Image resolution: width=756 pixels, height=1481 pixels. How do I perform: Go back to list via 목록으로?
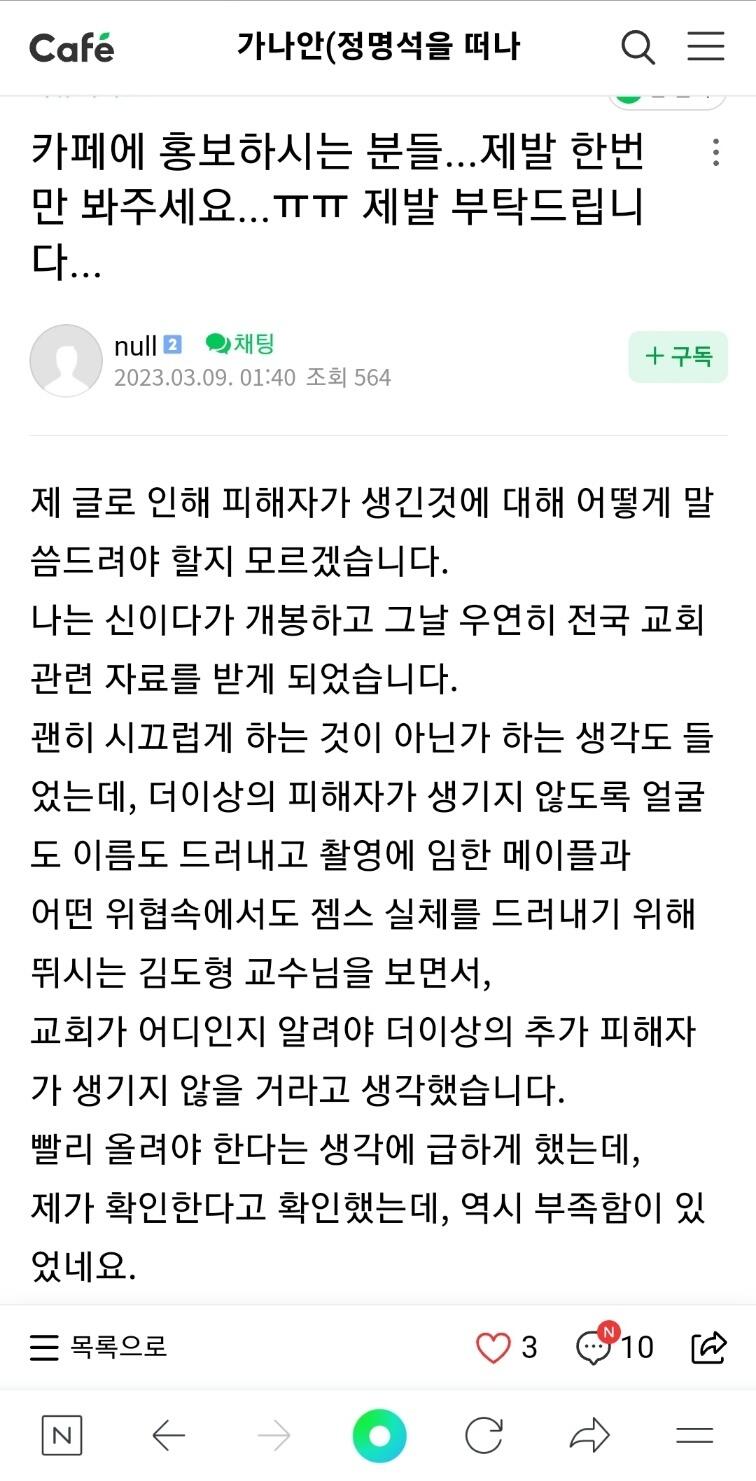[x=98, y=1347]
